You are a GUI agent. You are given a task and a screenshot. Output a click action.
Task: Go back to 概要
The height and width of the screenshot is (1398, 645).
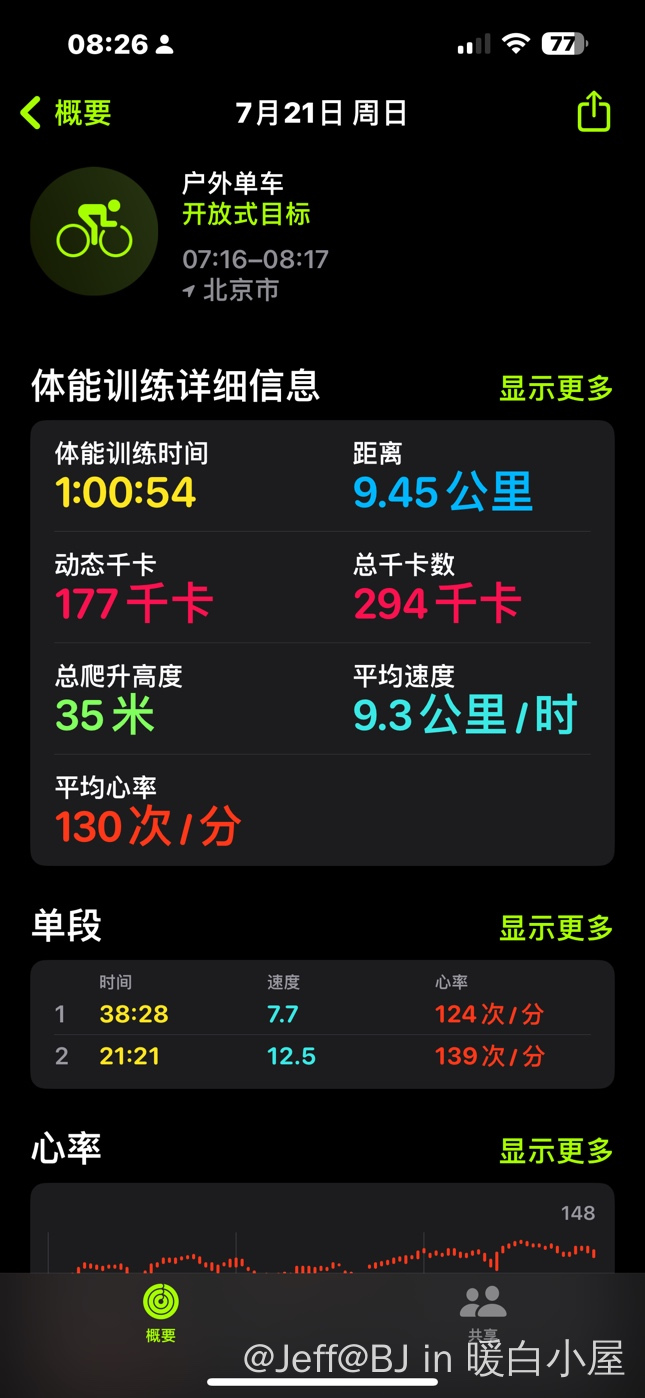tap(66, 113)
